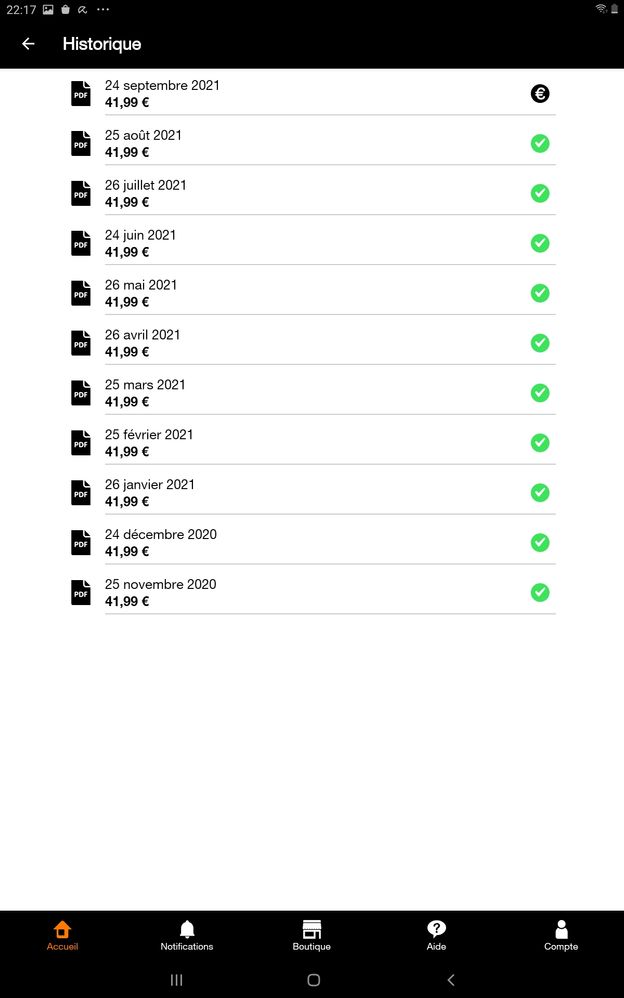Switch to the Accueil tab

[x=62, y=936]
